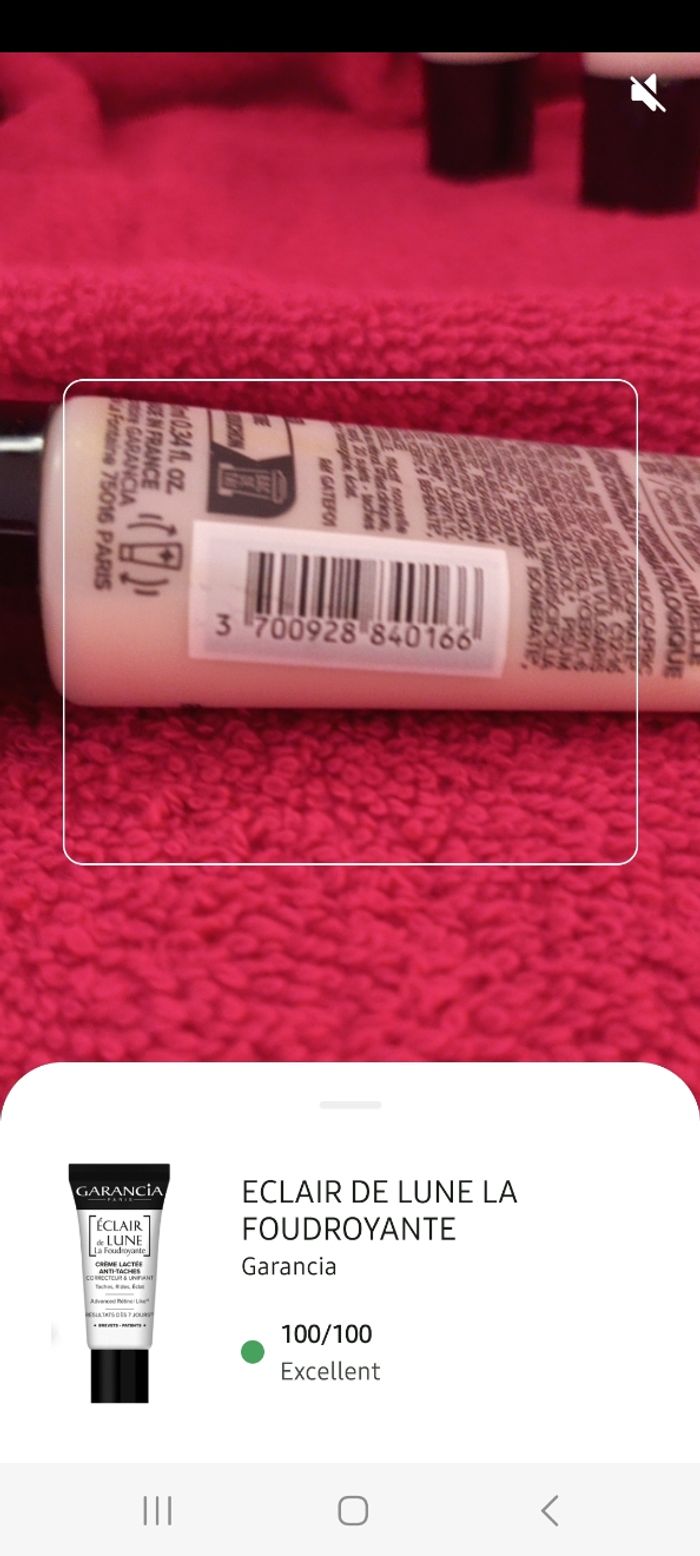700x1556 pixels.
Task: Go back with the system back button
Action: pos(549,1510)
